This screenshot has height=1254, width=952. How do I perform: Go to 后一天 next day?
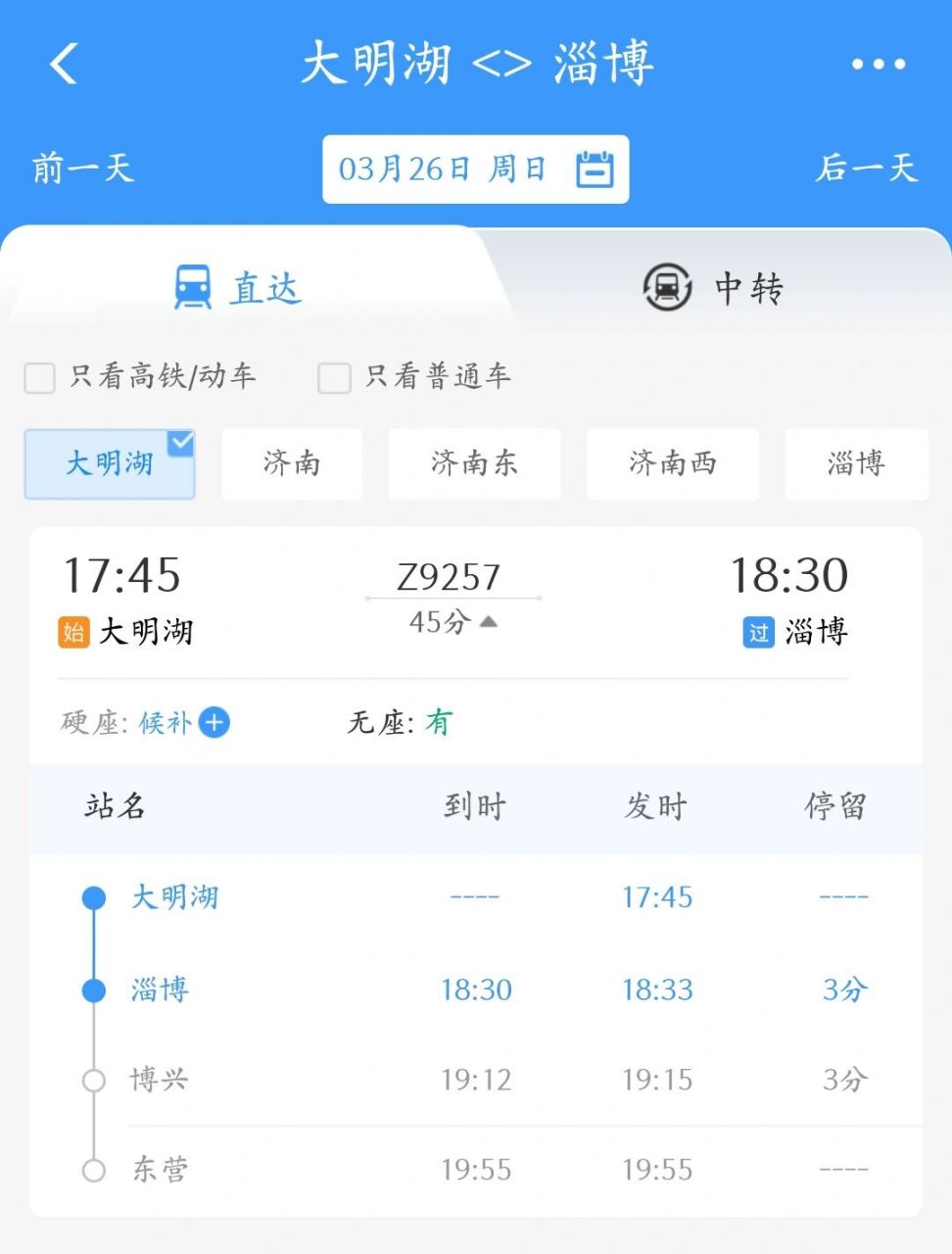click(x=866, y=168)
